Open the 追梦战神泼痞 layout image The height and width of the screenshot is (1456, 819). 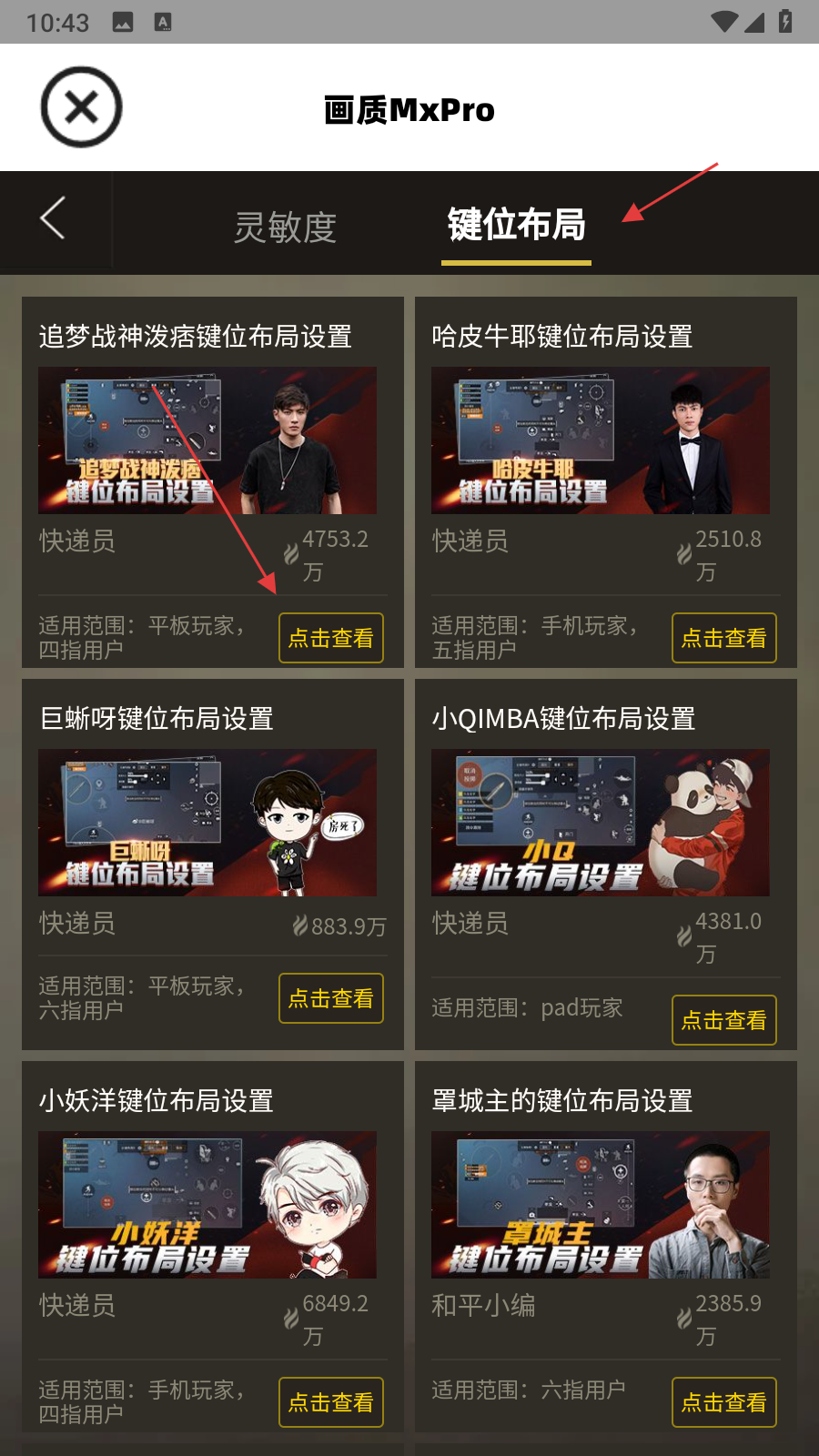point(207,440)
